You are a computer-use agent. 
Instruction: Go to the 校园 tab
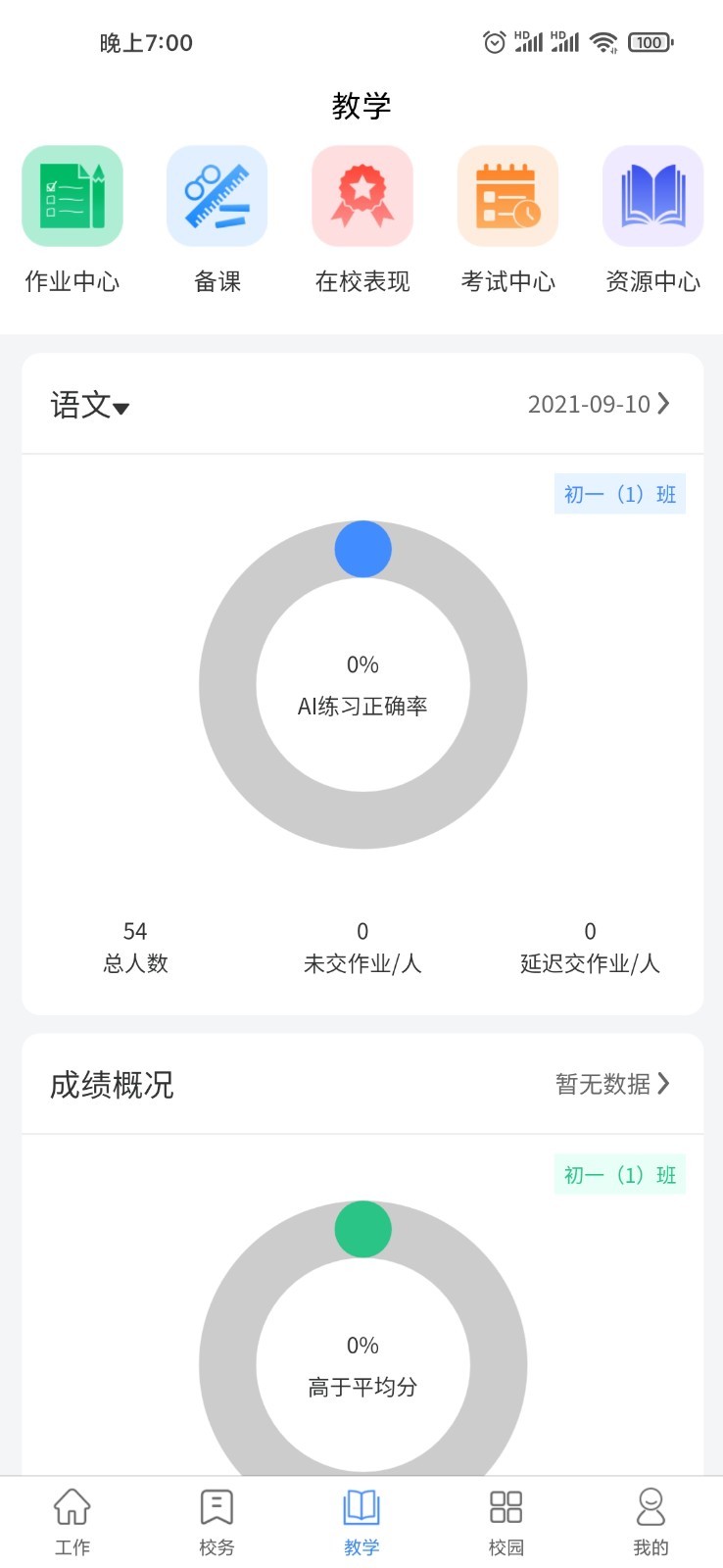tap(506, 1522)
